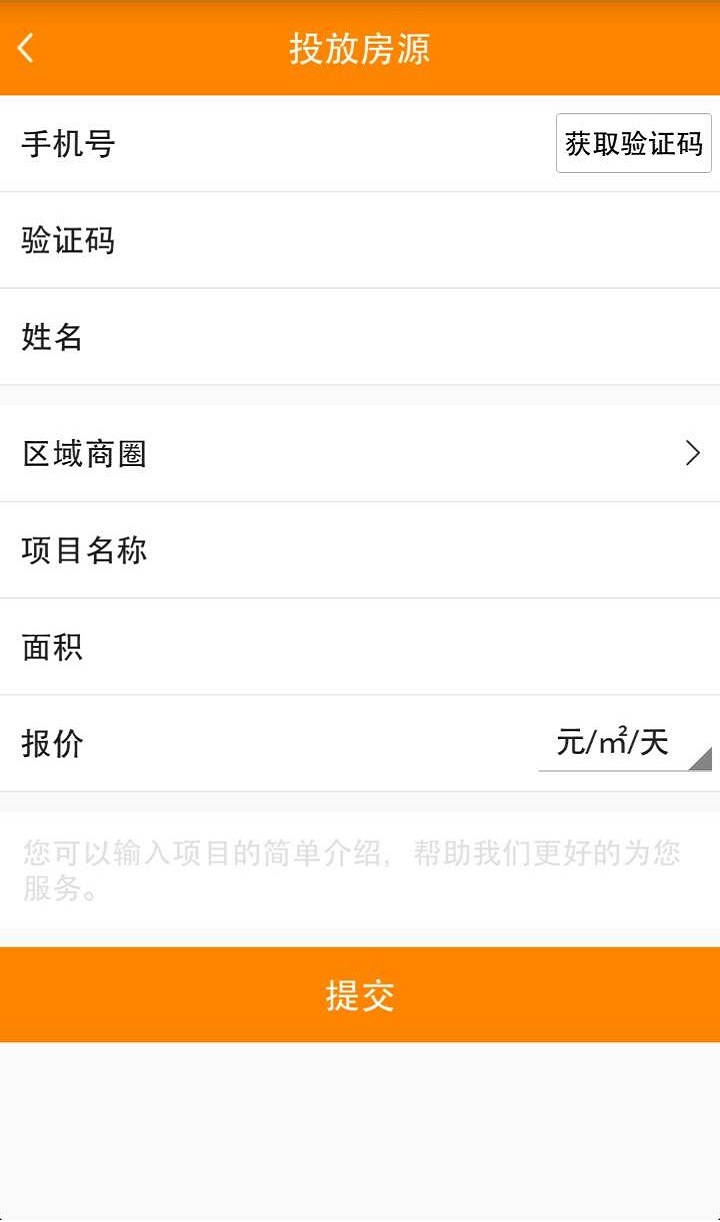Focus the 面积 input
This screenshot has width=720, height=1222.
click(x=400, y=648)
